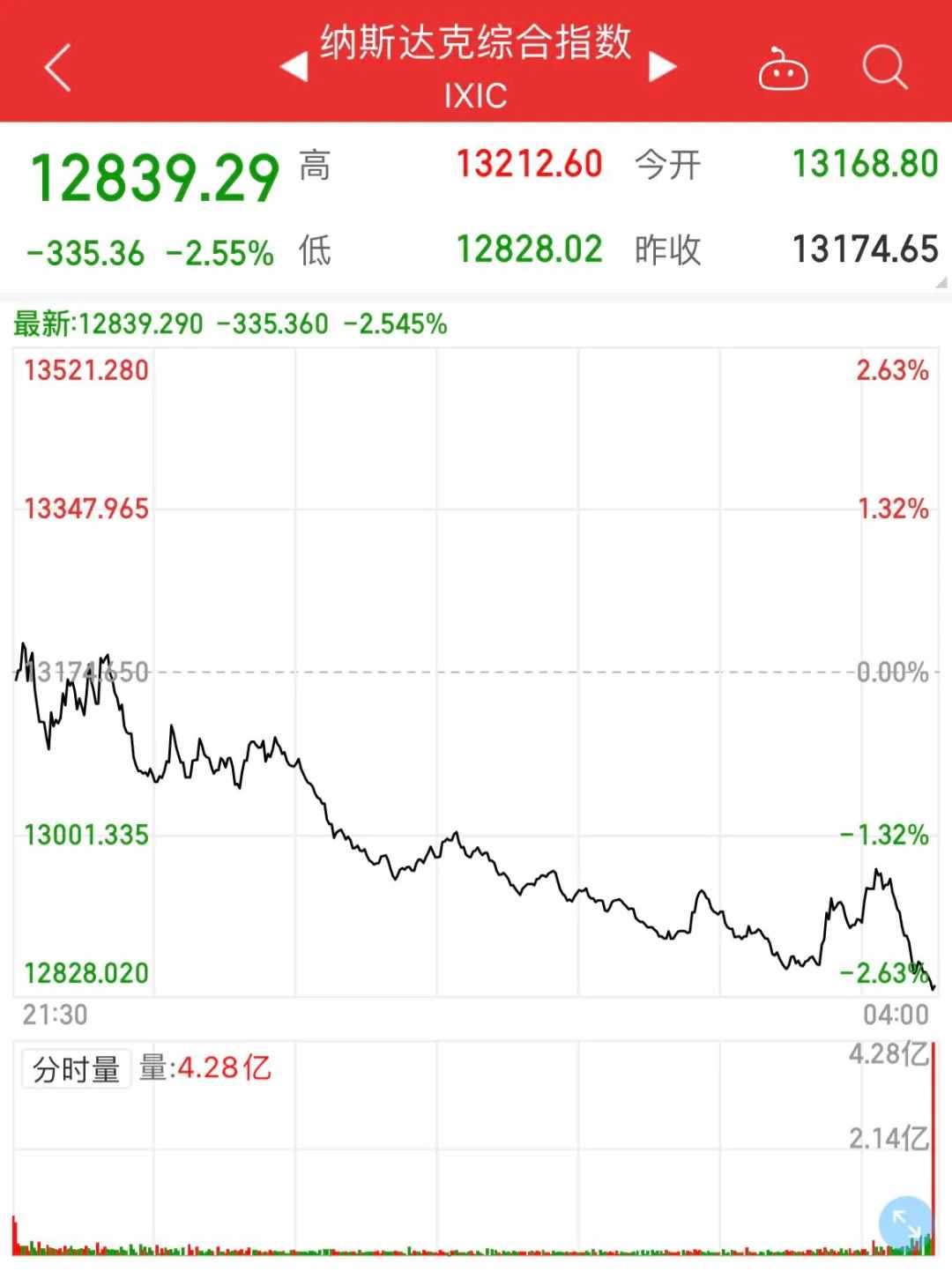Open the 分时量 indicator selector
Viewport: 952px width, 1279px height.
click(76, 1069)
